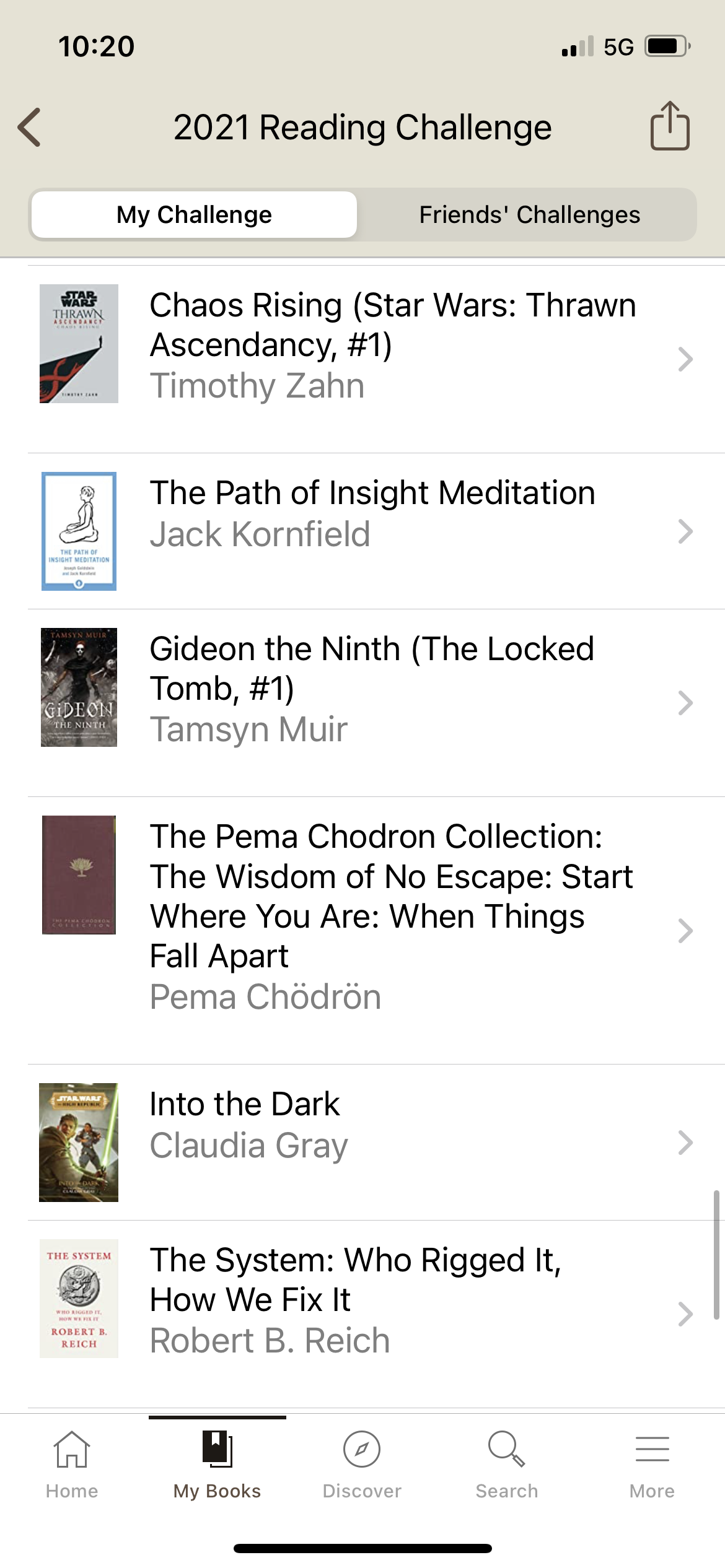This screenshot has height=1568, width=725.
Task: Select the My Challenge segment
Action: 194,215
